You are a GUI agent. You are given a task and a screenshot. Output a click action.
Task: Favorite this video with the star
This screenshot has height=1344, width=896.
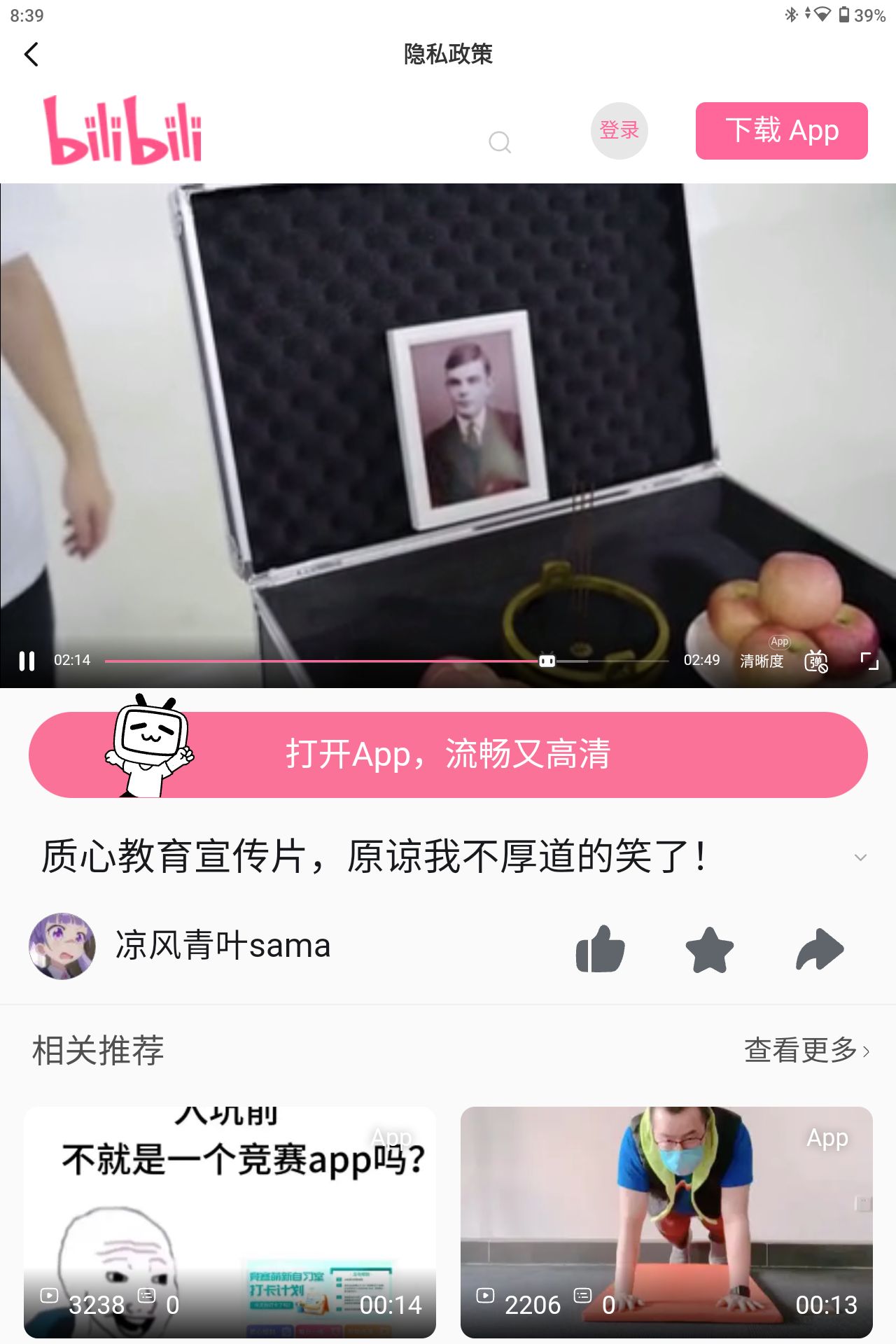pyautogui.click(x=709, y=949)
